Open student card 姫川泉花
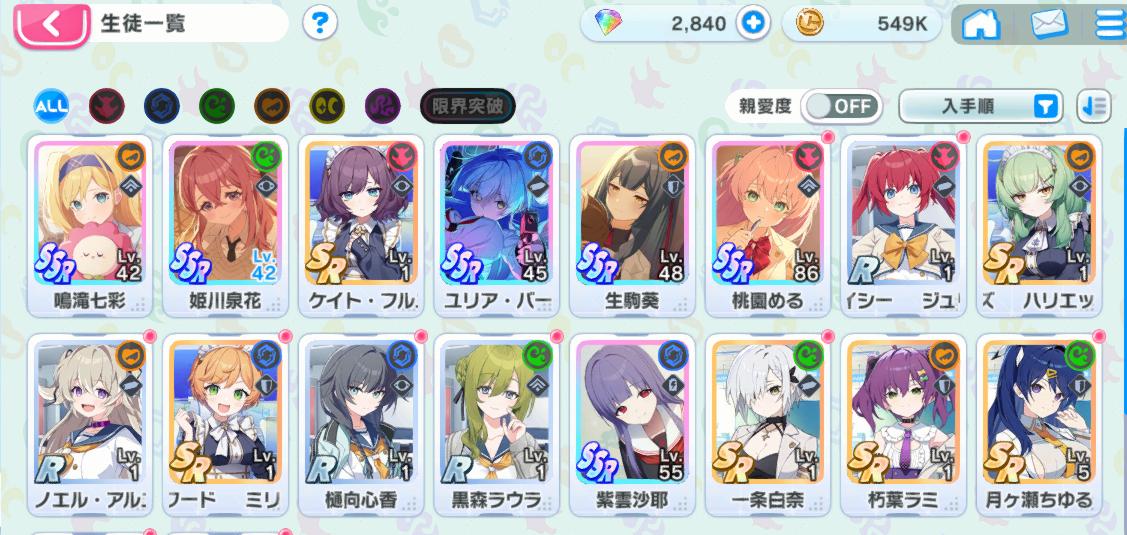 tap(225, 225)
